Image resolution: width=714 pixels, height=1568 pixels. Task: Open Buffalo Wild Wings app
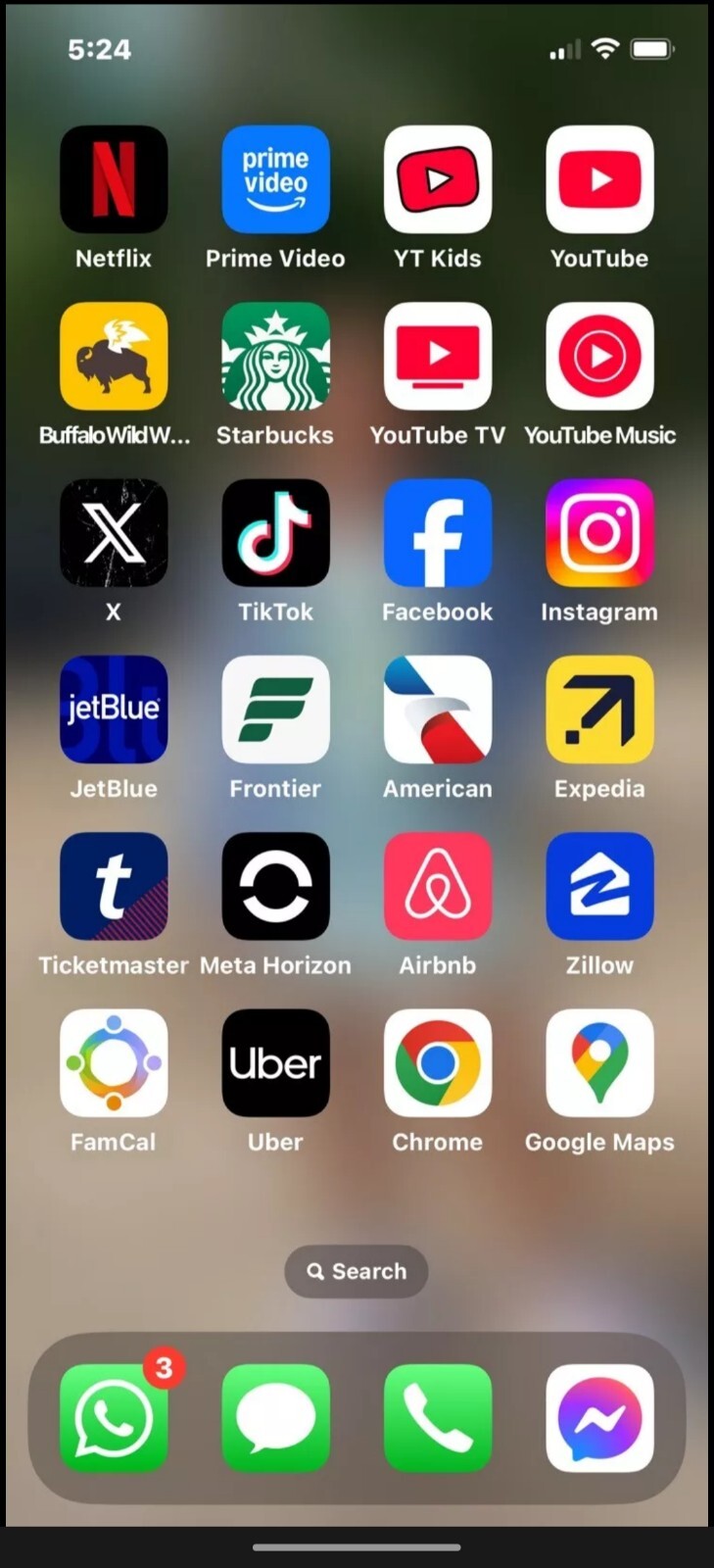pos(114,356)
